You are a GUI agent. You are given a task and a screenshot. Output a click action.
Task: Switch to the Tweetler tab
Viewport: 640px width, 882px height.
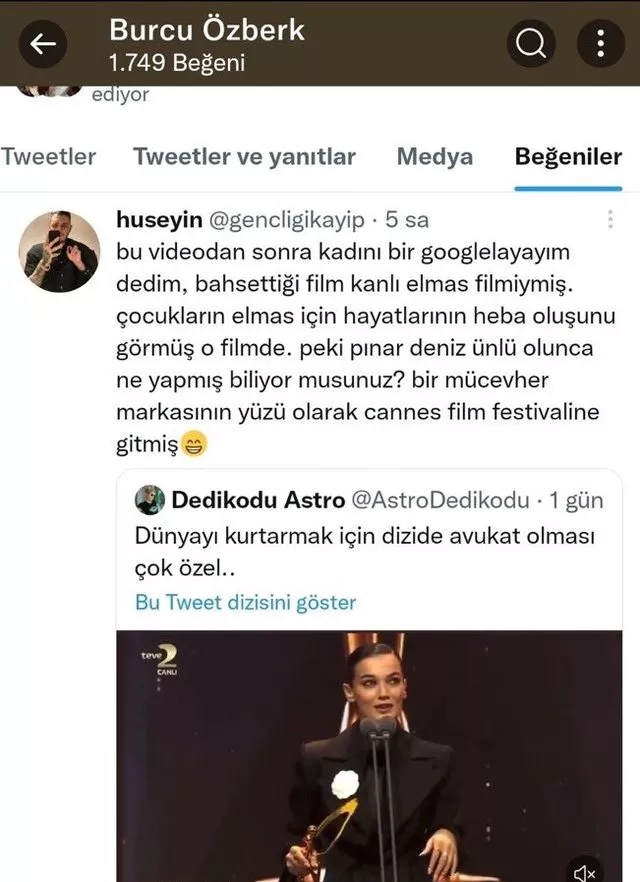click(47, 157)
